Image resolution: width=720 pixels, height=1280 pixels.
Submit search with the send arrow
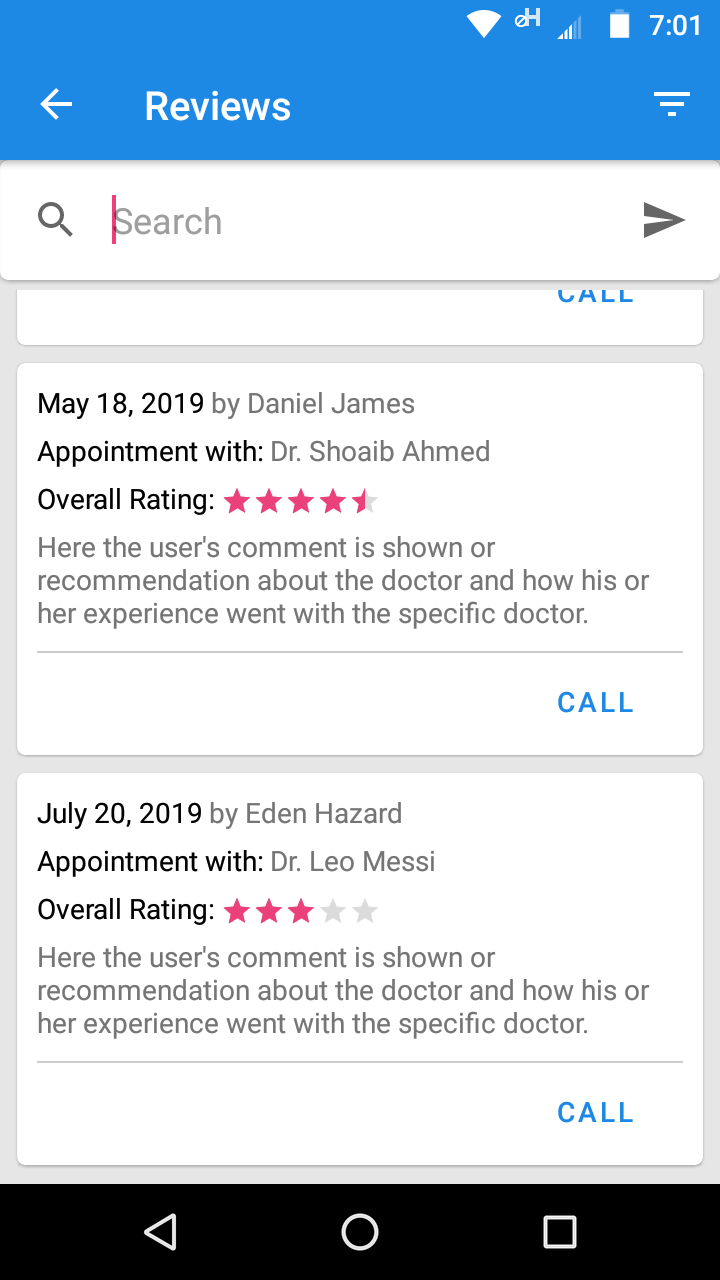click(x=663, y=220)
